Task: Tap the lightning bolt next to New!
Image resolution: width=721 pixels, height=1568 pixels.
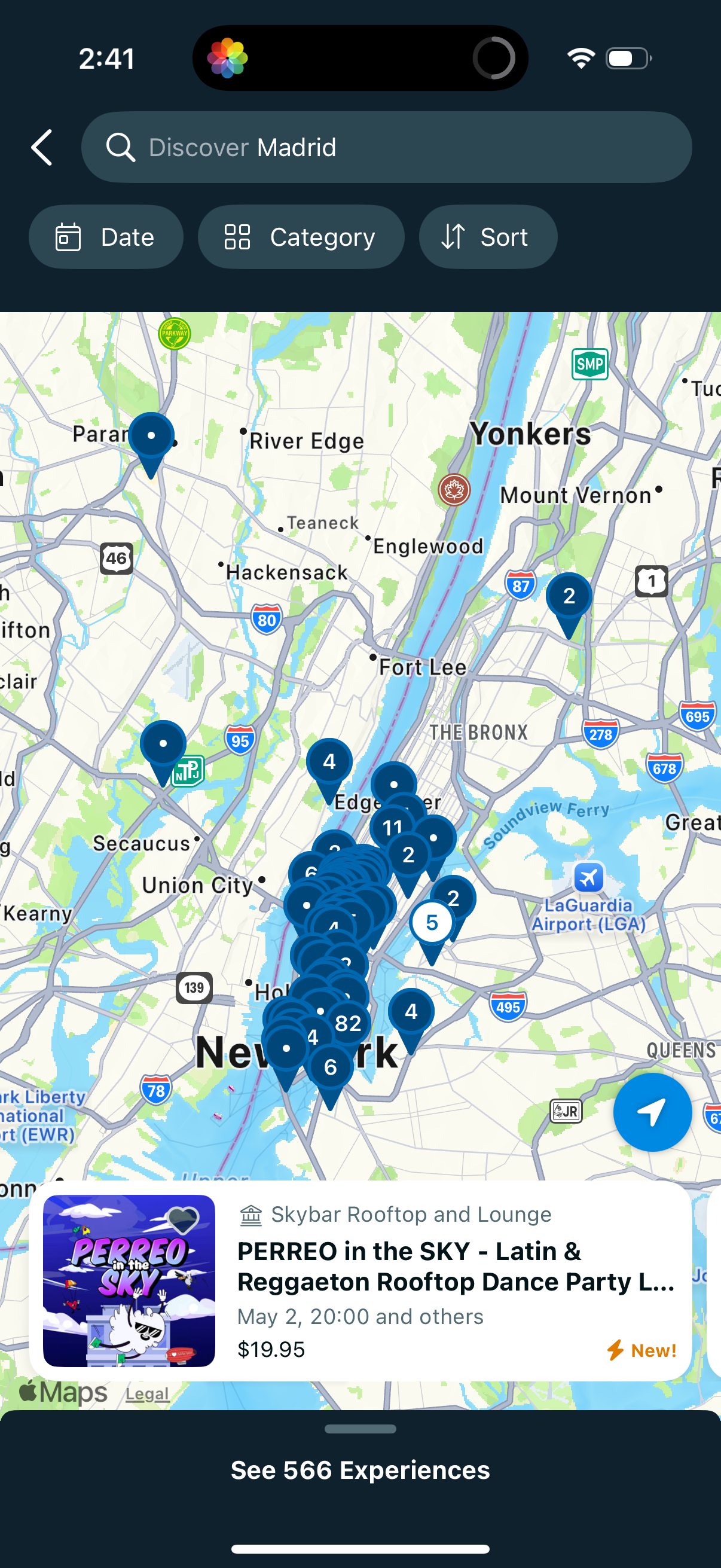Action: [x=615, y=1350]
